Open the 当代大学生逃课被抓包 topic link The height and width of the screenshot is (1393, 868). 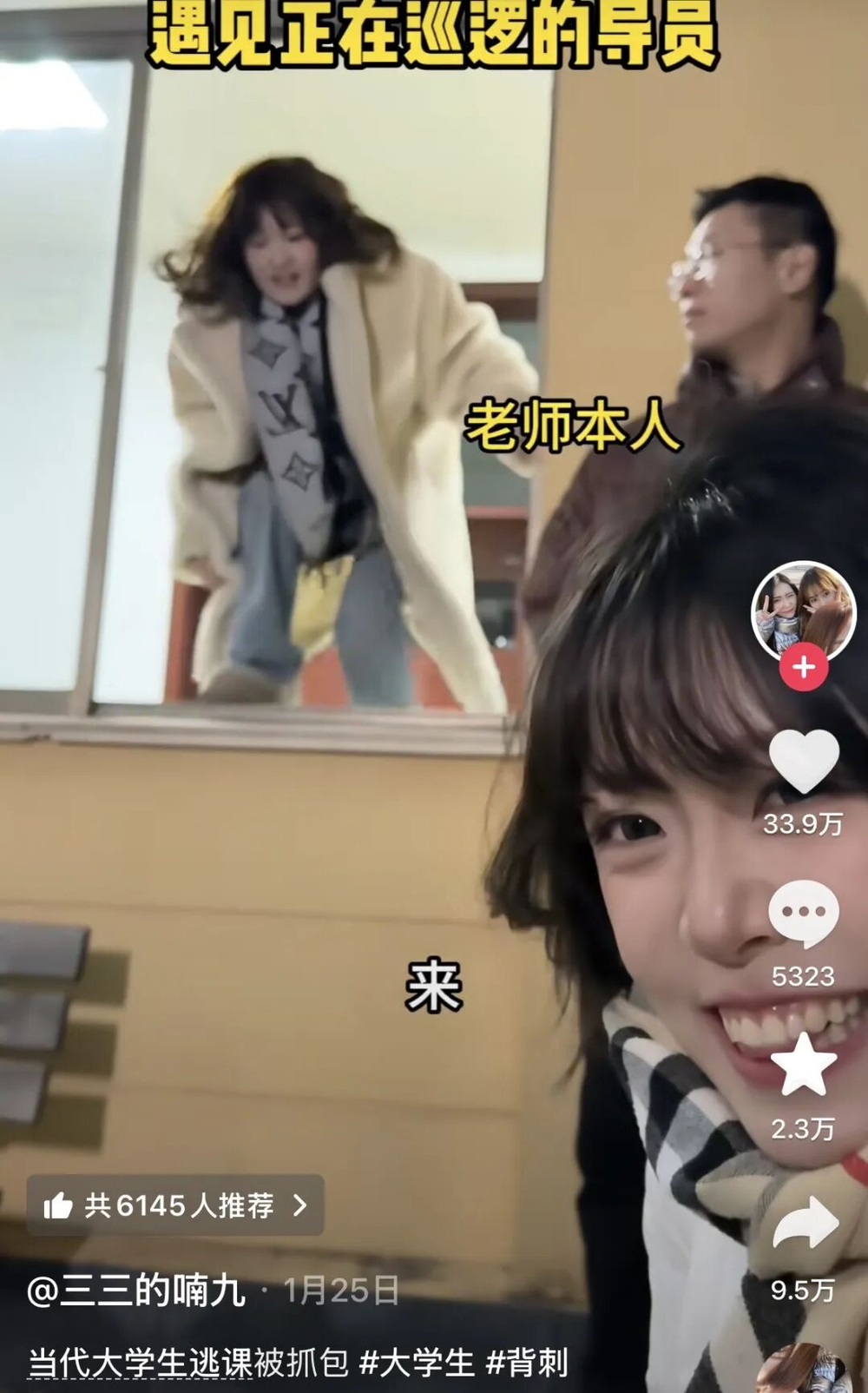pos(188,1363)
